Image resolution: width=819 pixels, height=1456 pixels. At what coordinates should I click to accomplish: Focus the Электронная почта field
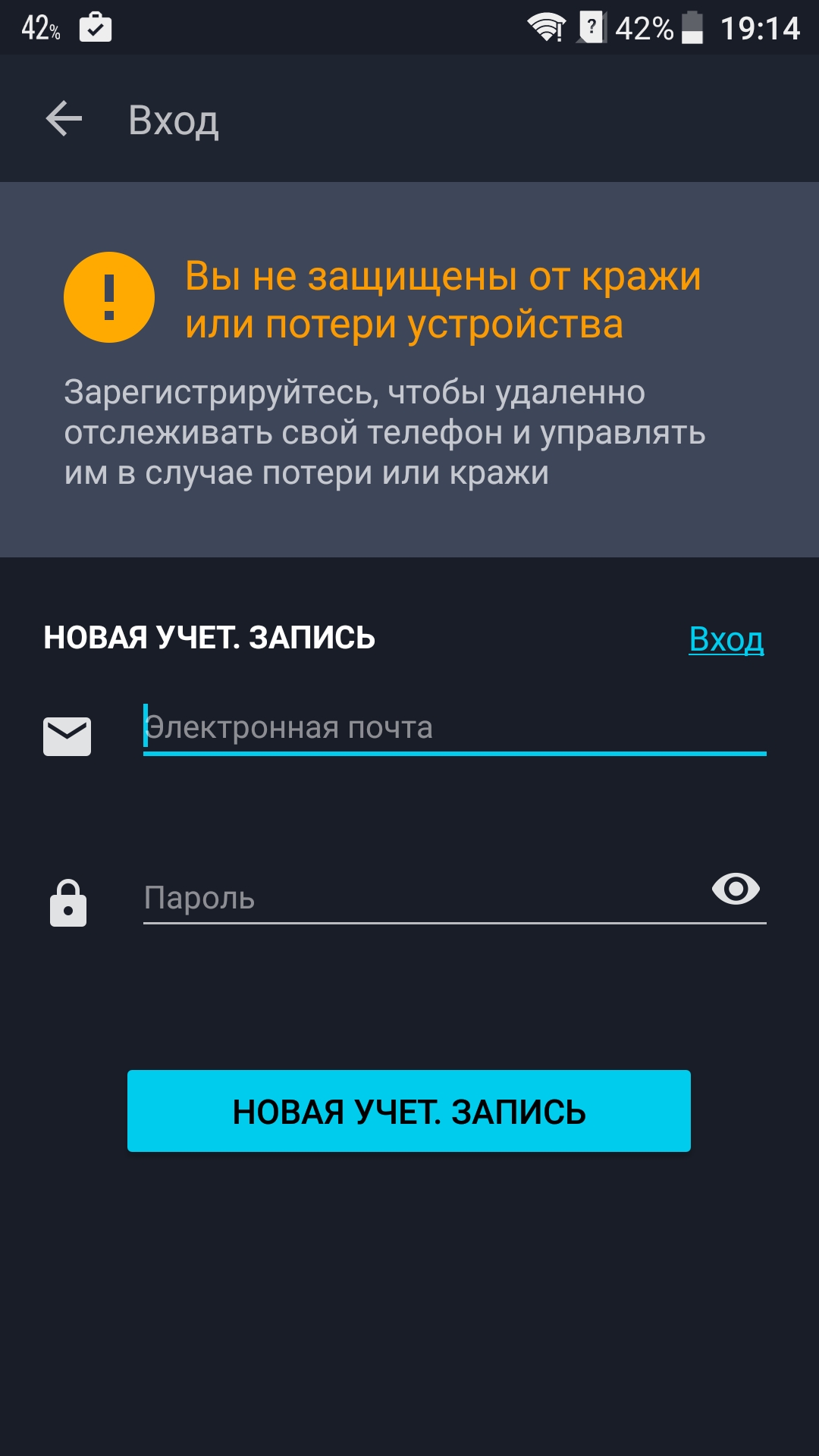coord(454,728)
